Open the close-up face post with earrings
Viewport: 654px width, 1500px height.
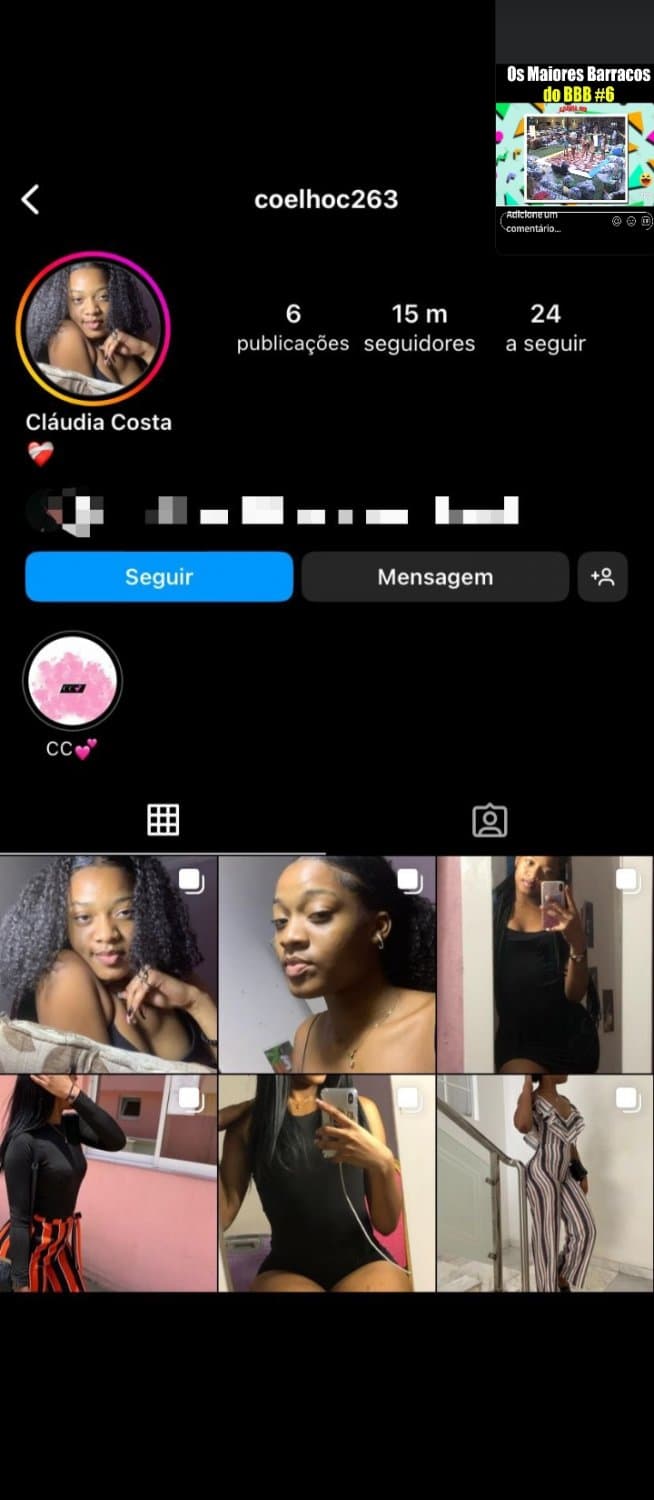pos(327,964)
